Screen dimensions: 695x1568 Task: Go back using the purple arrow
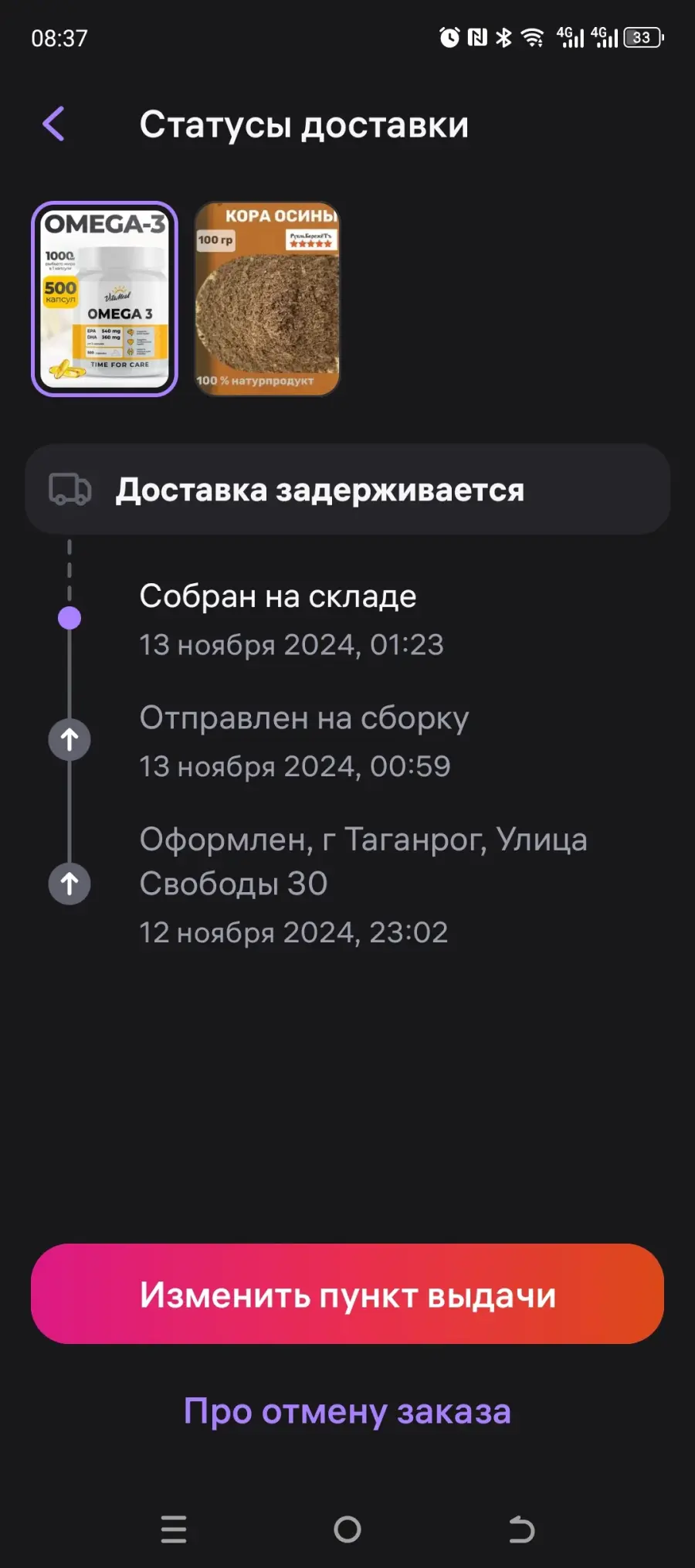pos(53,124)
